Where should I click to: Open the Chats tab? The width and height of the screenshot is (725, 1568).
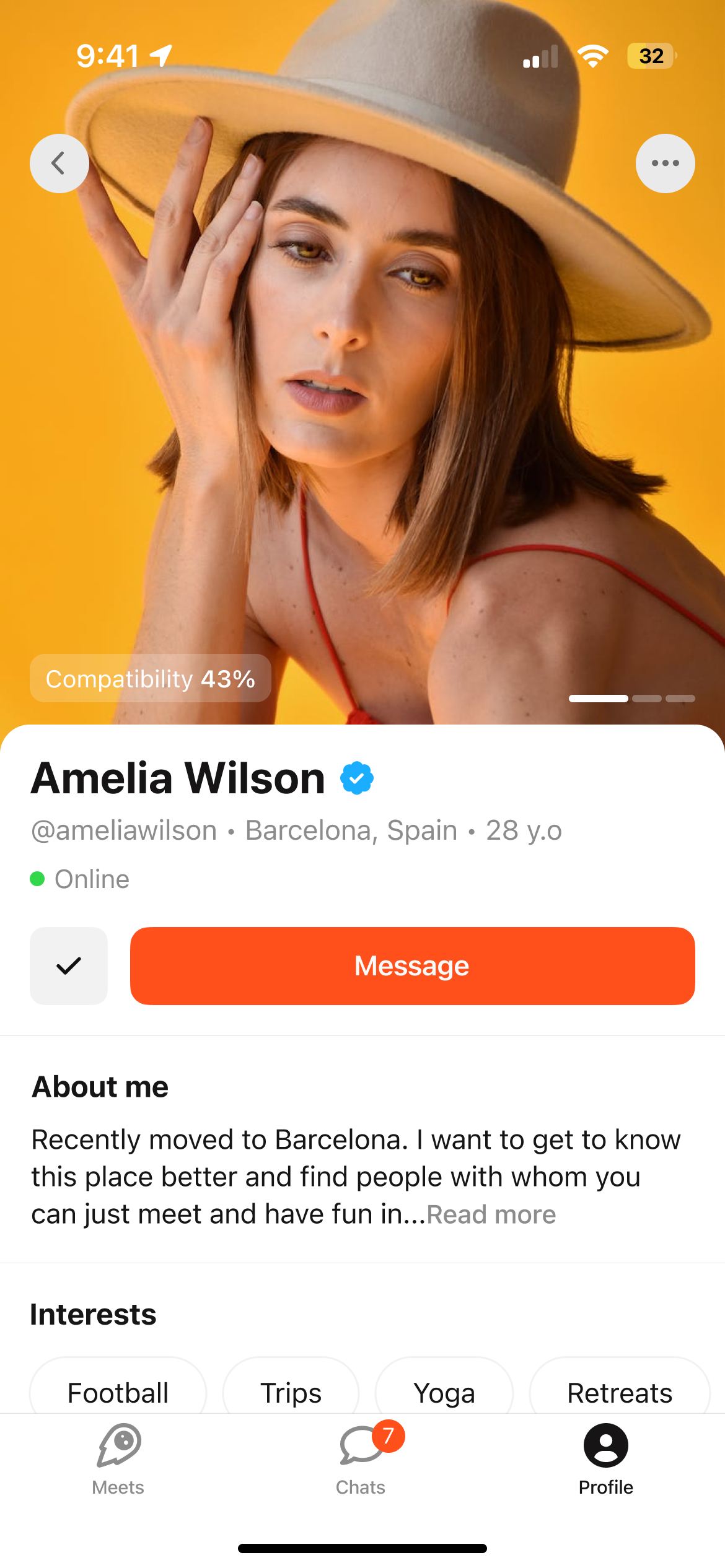coord(361,1458)
